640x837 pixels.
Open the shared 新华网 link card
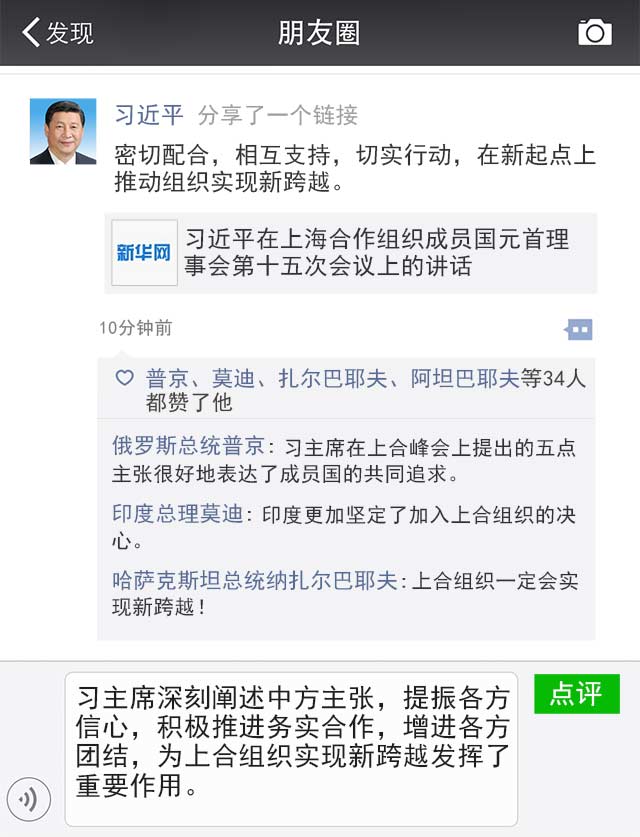pos(350,253)
